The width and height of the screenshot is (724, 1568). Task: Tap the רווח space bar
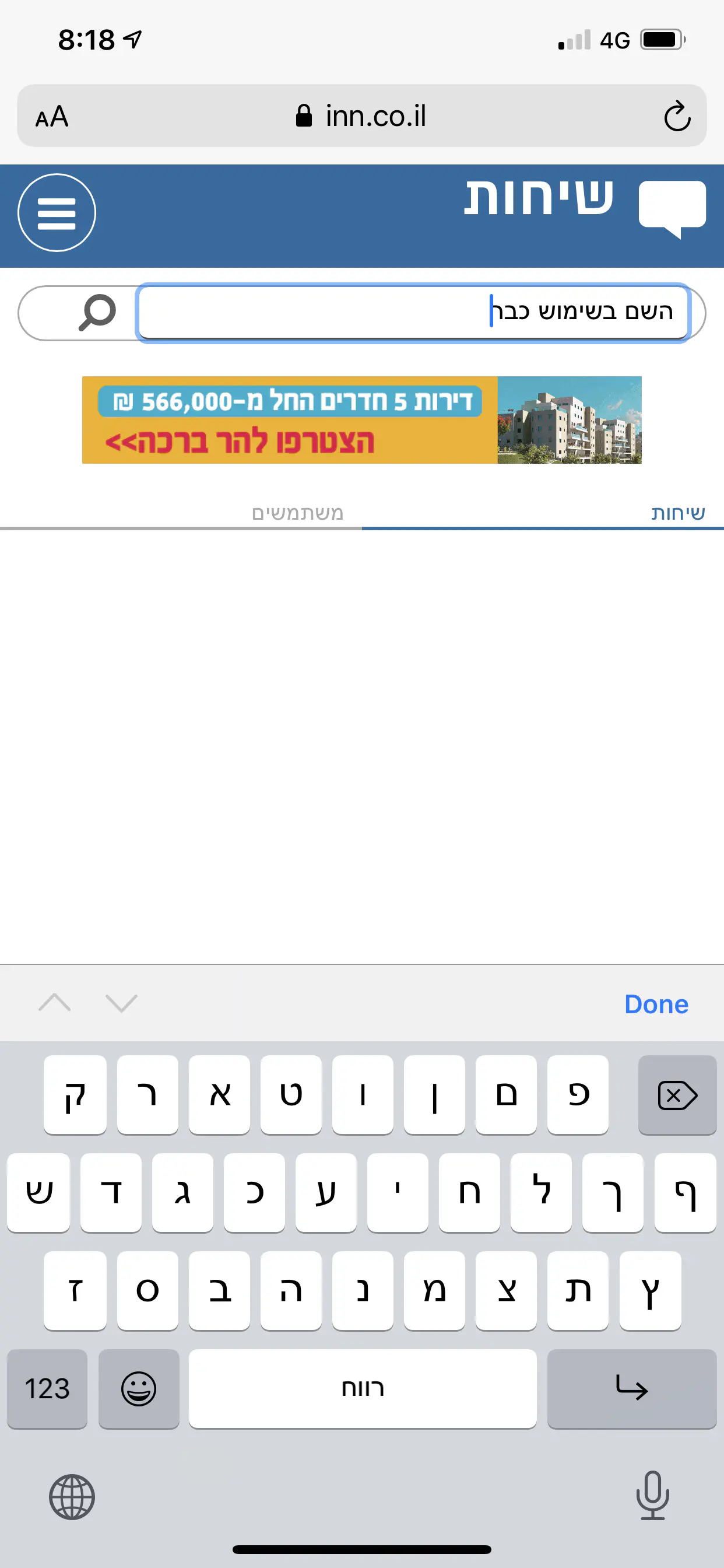point(363,1388)
